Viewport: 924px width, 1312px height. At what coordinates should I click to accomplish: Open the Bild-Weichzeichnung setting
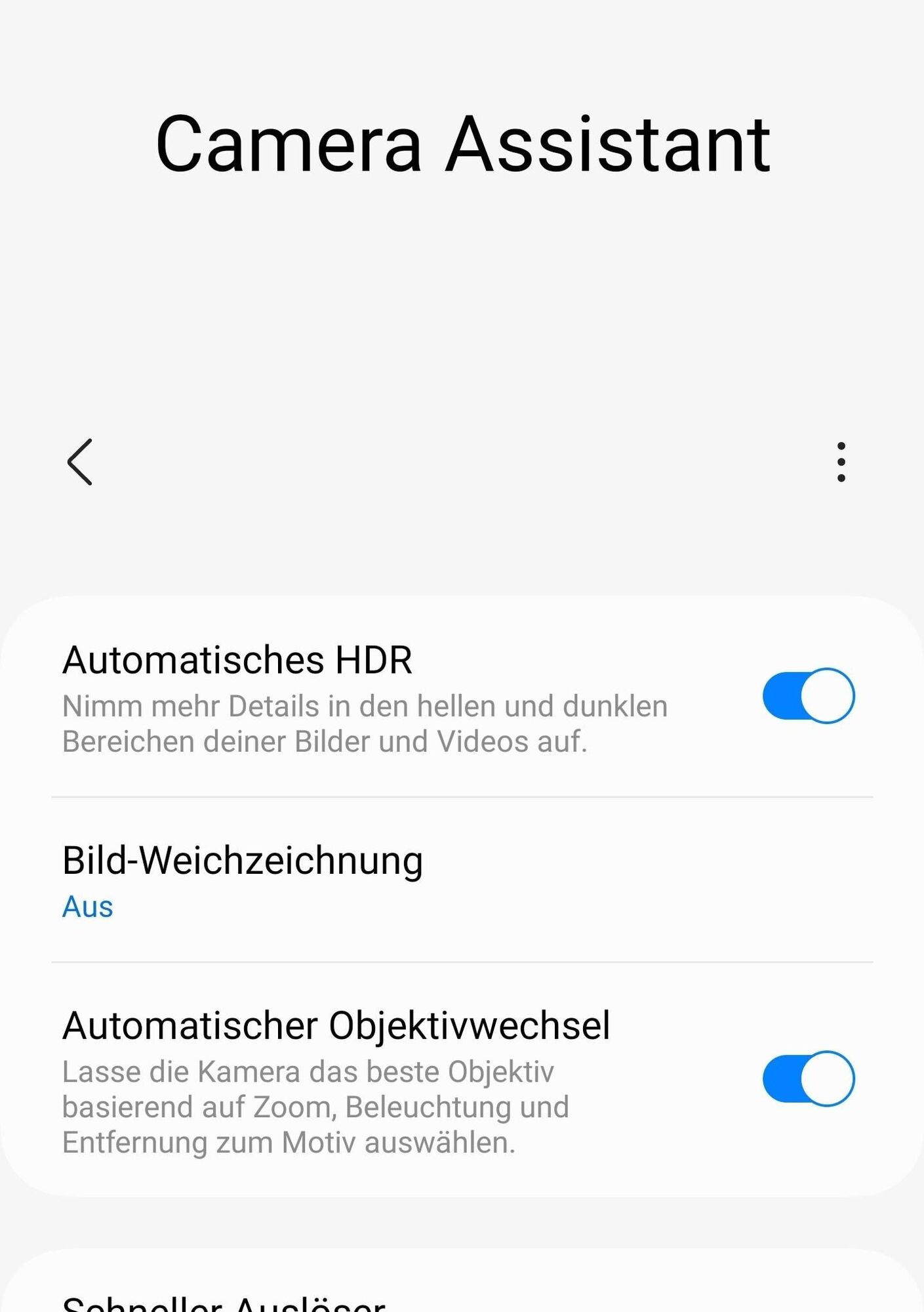click(243, 879)
